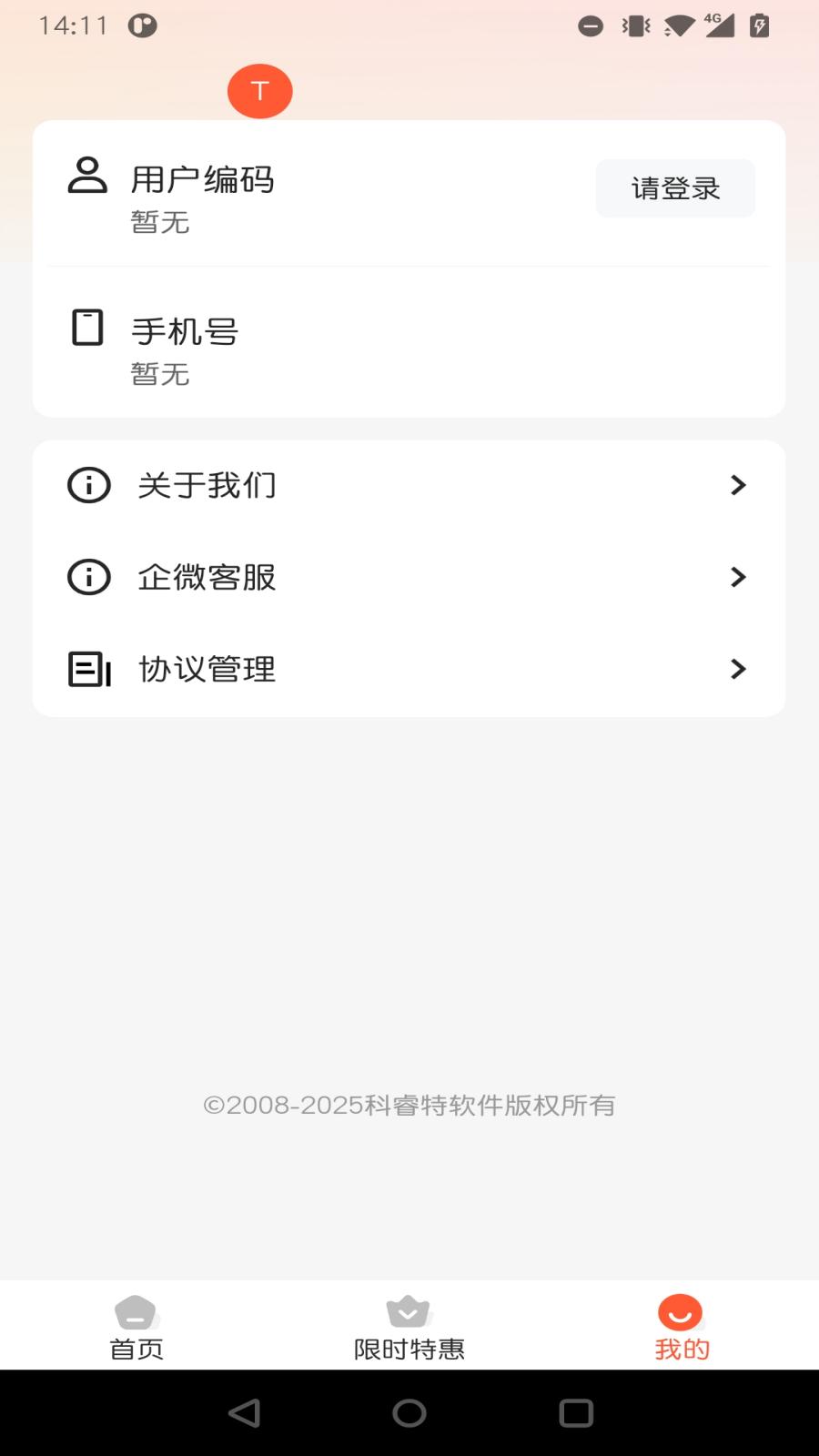The image size is (819, 1456).
Task: Click the copyright text 科睿特软件版权所有
Action: point(409,1105)
